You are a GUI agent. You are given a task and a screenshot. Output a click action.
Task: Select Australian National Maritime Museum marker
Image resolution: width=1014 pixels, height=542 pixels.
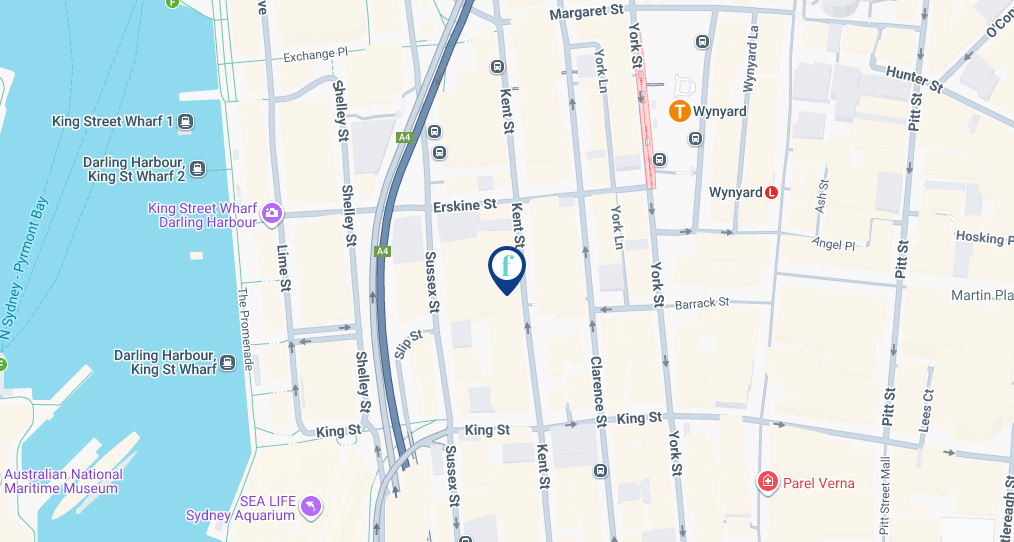[x=63, y=481]
